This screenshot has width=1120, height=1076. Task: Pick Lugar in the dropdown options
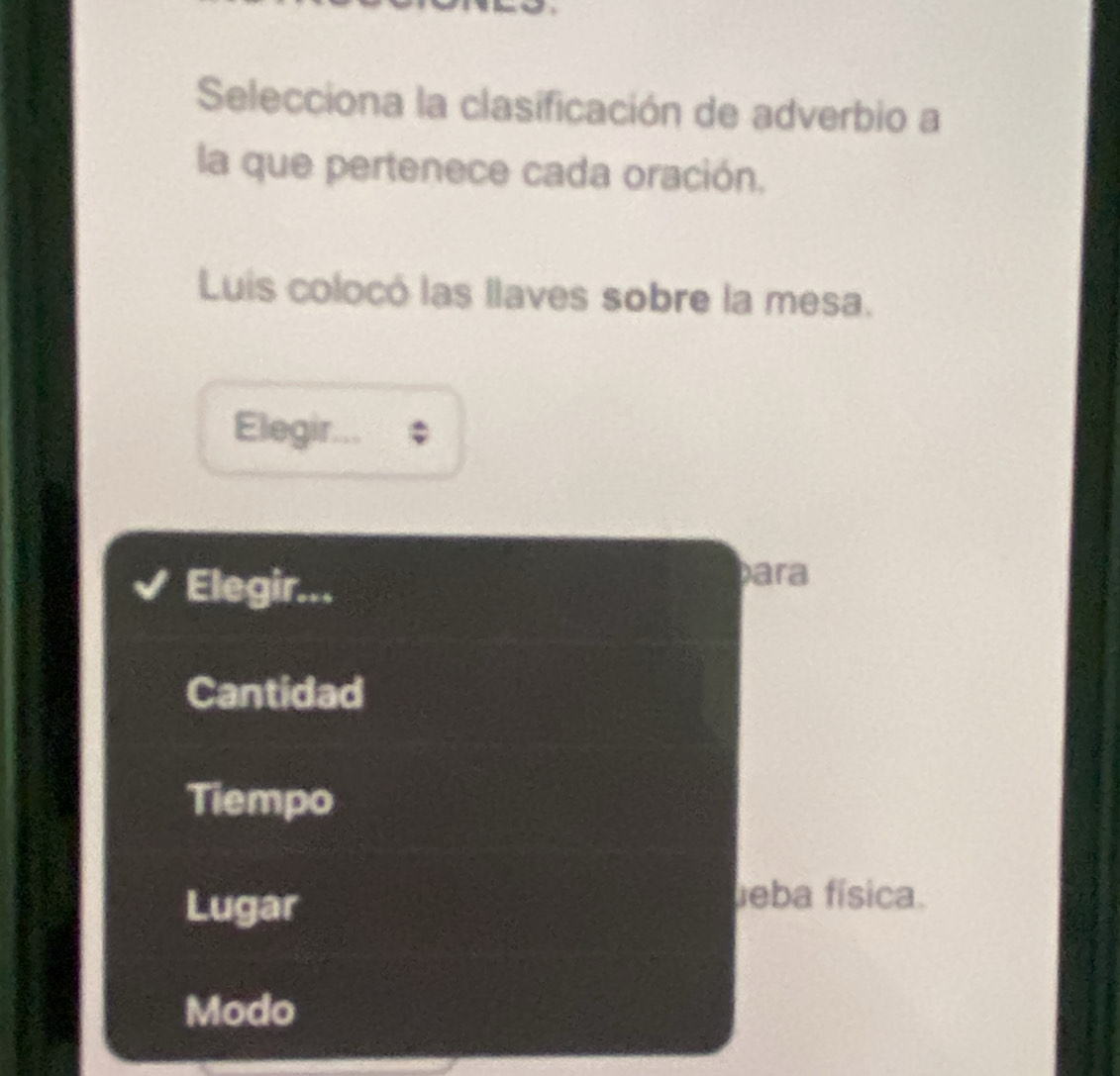pos(242,906)
